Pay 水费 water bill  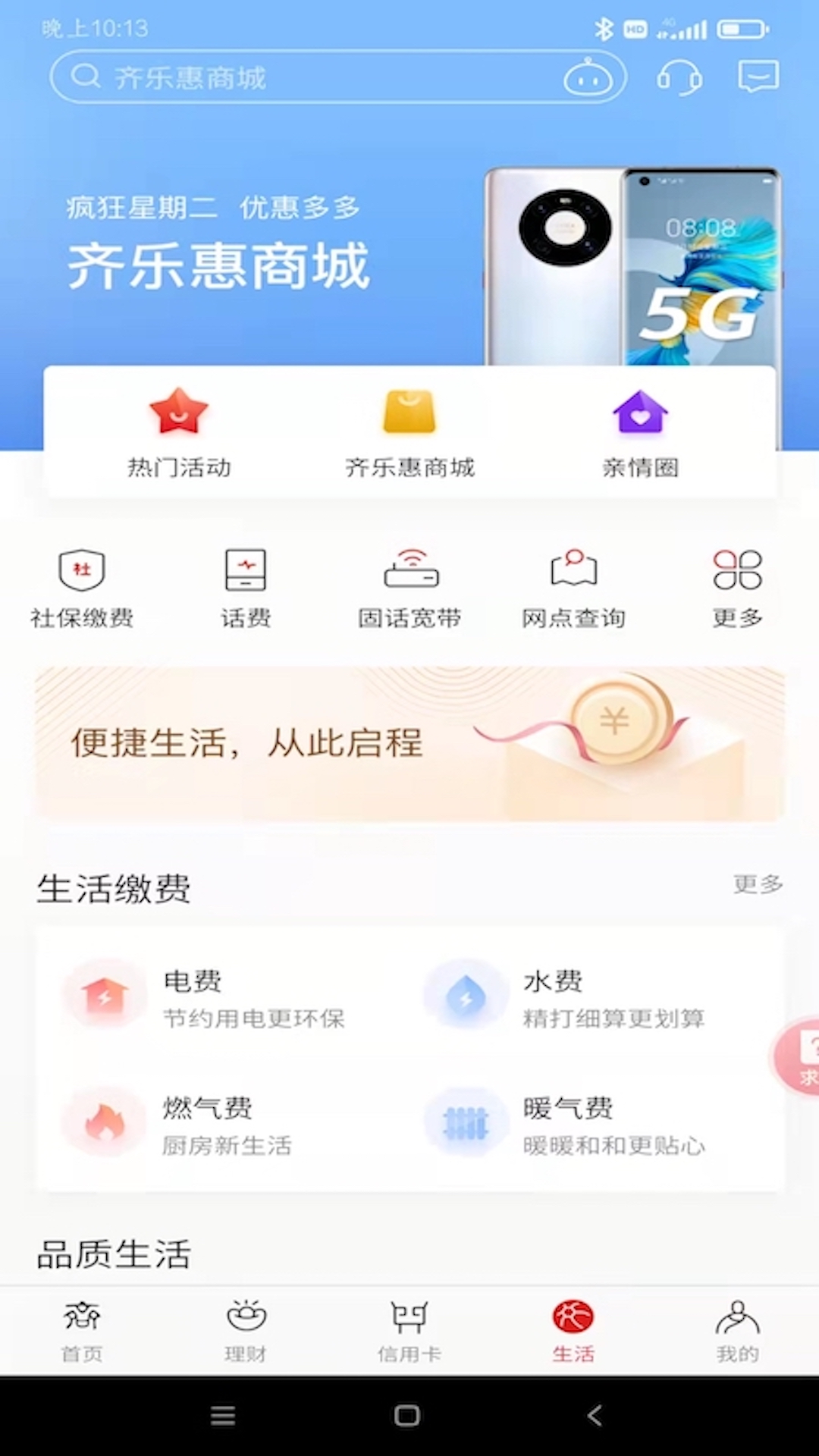pos(565,997)
